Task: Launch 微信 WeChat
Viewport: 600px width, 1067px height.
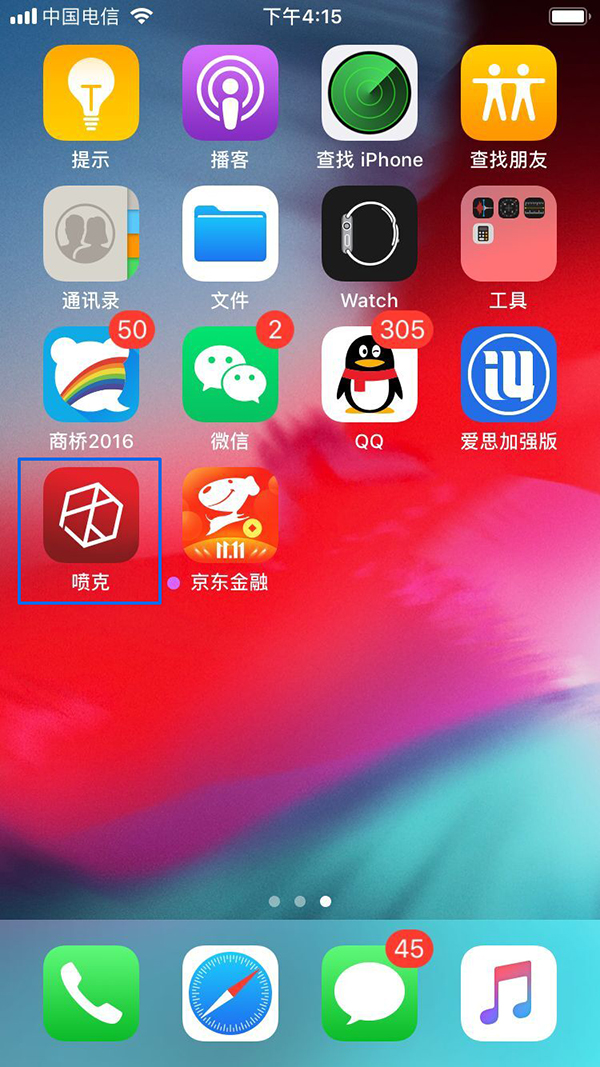Action: tap(230, 374)
